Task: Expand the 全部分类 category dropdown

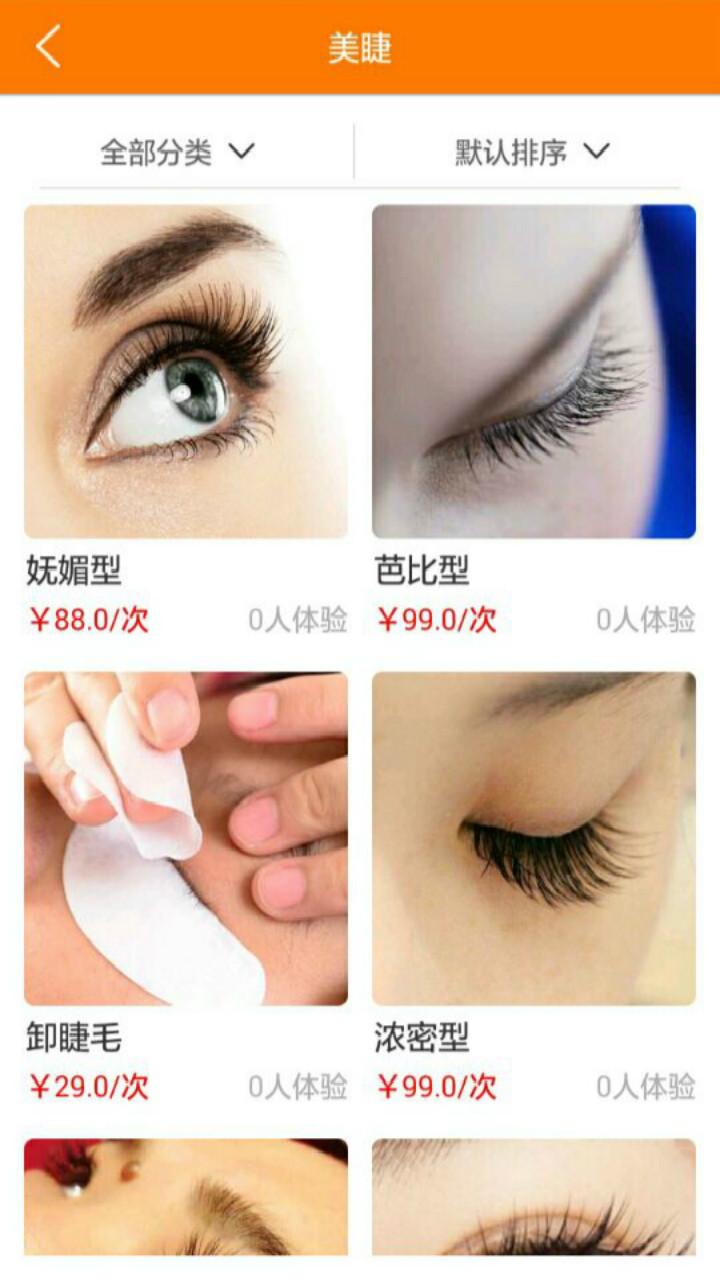Action: 178,152
